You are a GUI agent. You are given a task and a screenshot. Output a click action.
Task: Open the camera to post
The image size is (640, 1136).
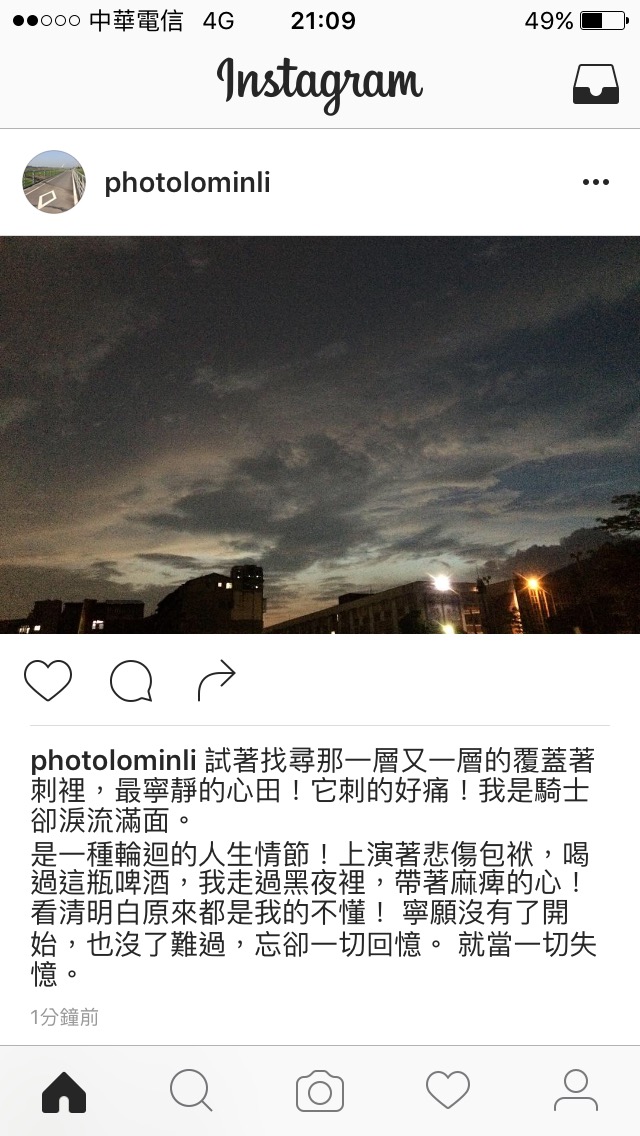pyautogui.click(x=320, y=1090)
